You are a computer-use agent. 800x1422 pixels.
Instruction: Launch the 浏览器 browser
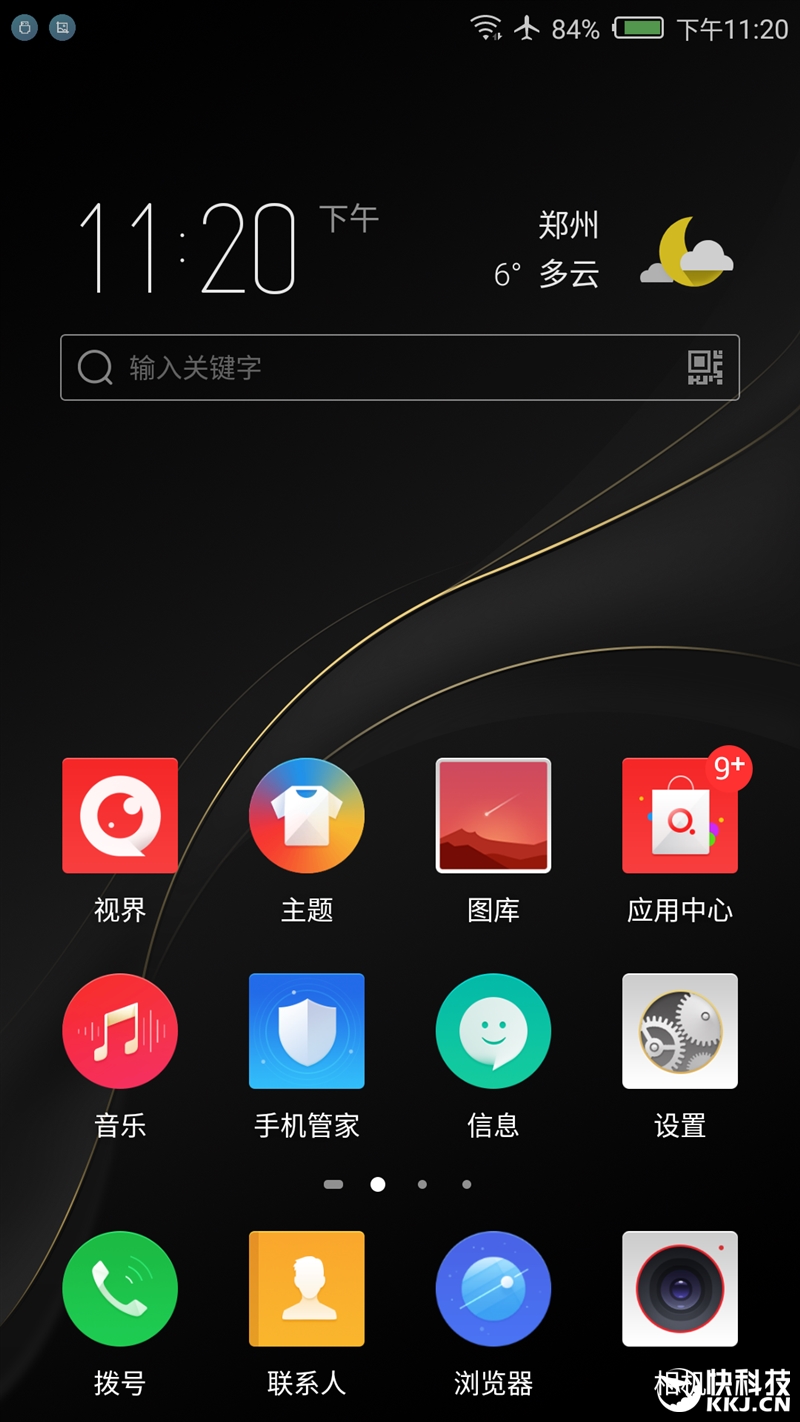(493, 1288)
